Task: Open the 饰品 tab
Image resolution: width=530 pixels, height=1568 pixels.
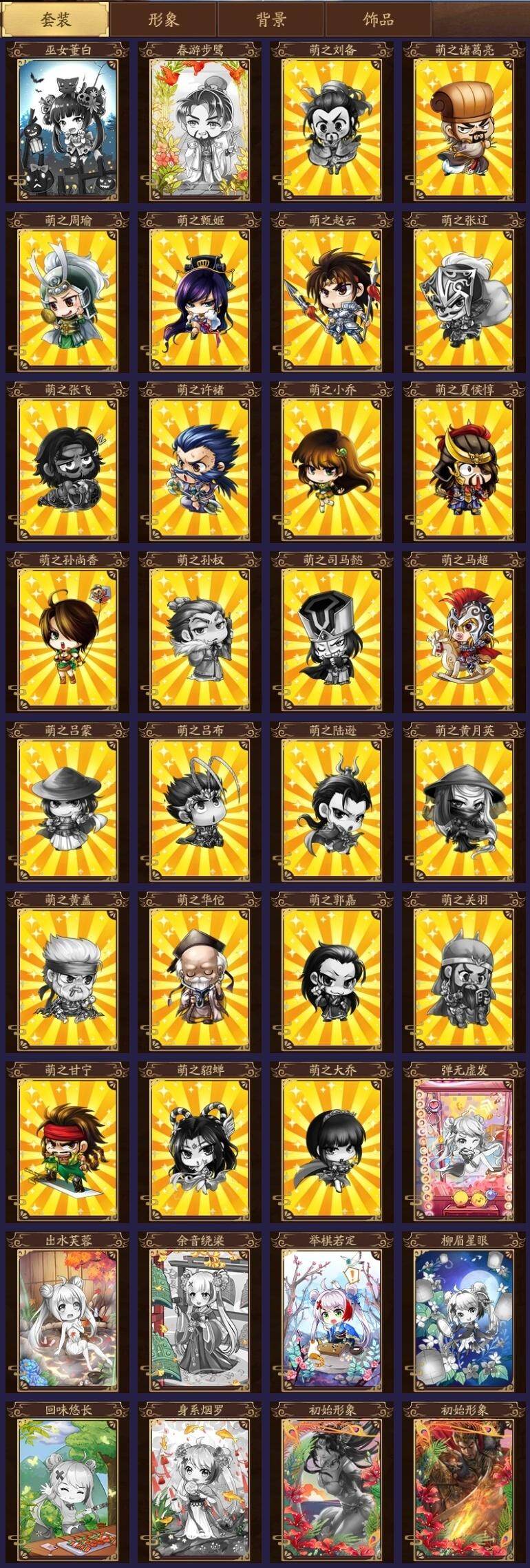Action: click(x=379, y=19)
